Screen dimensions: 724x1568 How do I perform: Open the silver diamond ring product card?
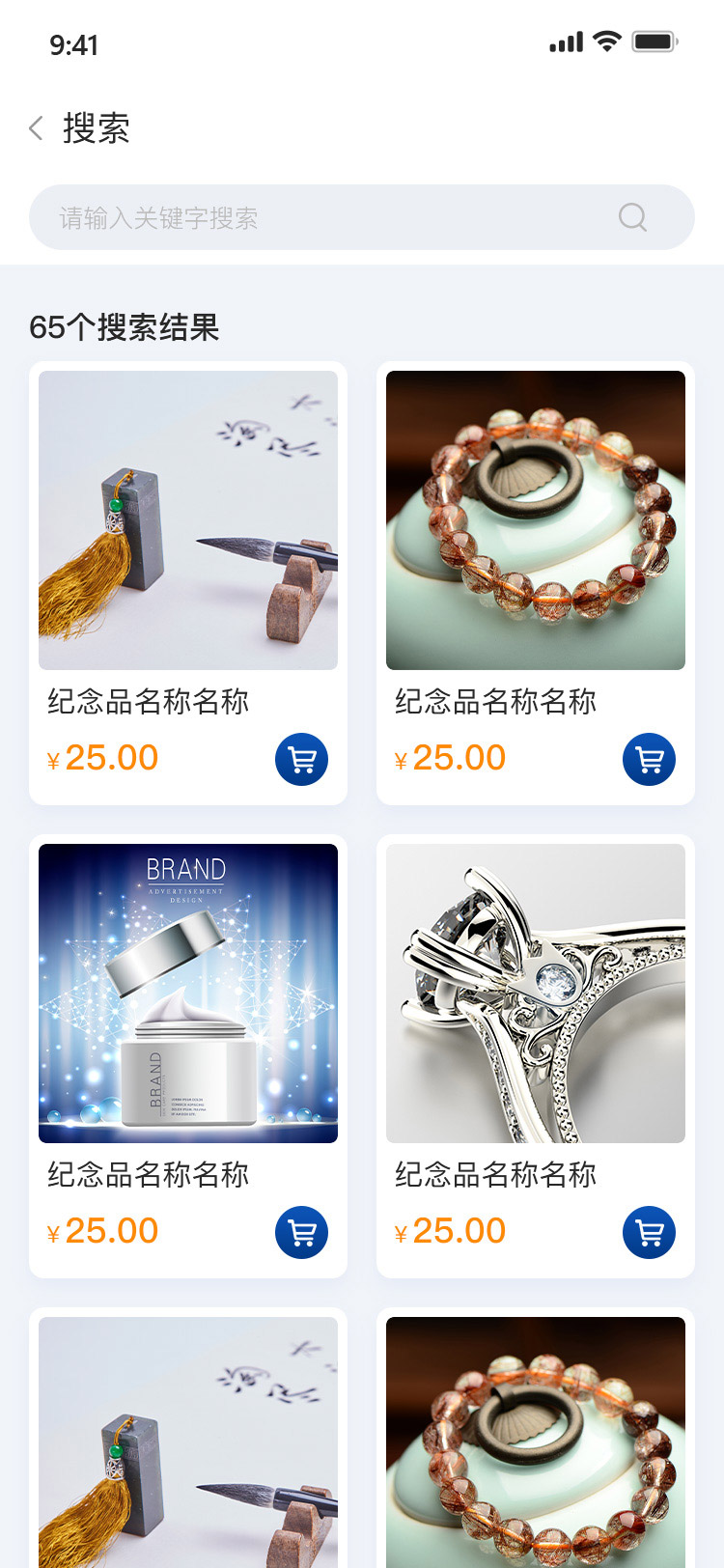(536, 994)
